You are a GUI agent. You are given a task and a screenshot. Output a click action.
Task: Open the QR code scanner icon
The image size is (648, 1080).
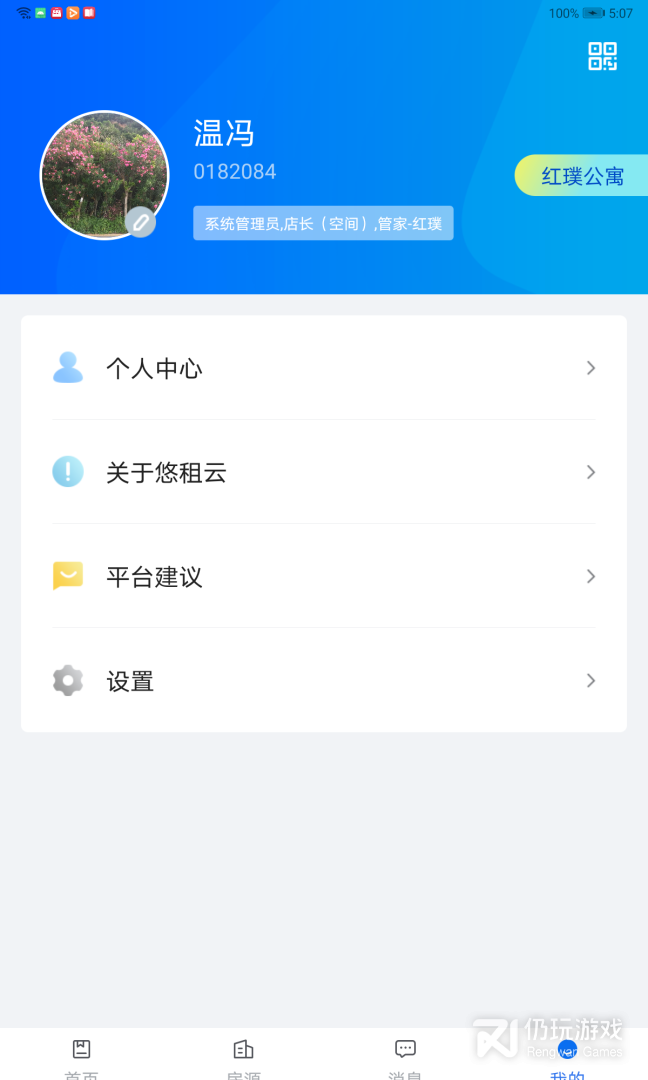click(602, 56)
